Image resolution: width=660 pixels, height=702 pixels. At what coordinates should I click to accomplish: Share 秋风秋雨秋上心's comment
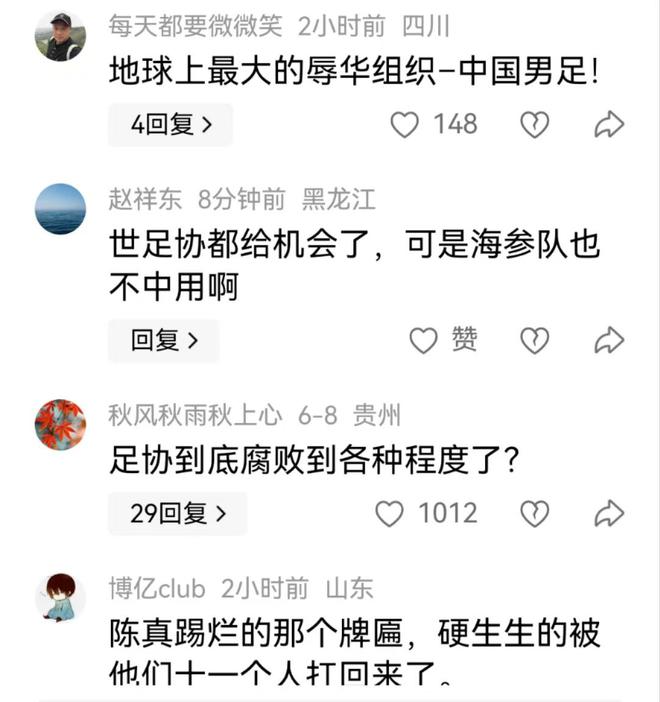(609, 514)
